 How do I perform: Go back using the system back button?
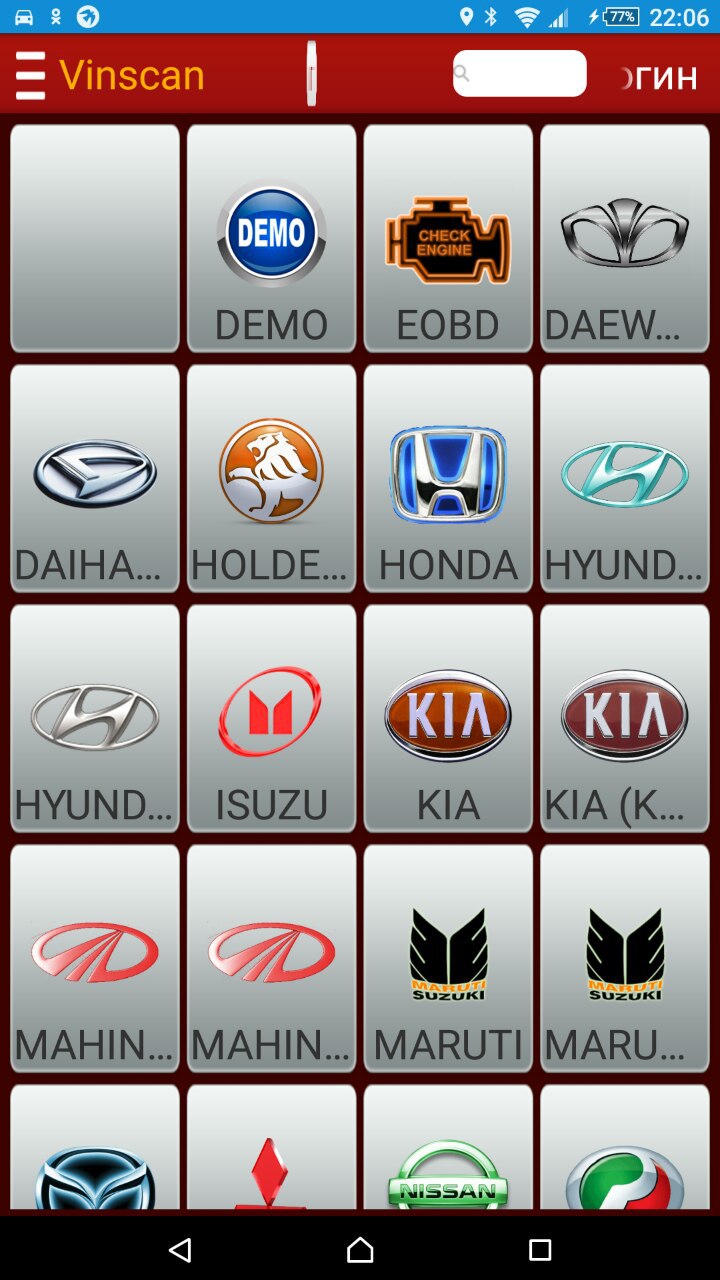pyautogui.click(x=180, y=1249)
